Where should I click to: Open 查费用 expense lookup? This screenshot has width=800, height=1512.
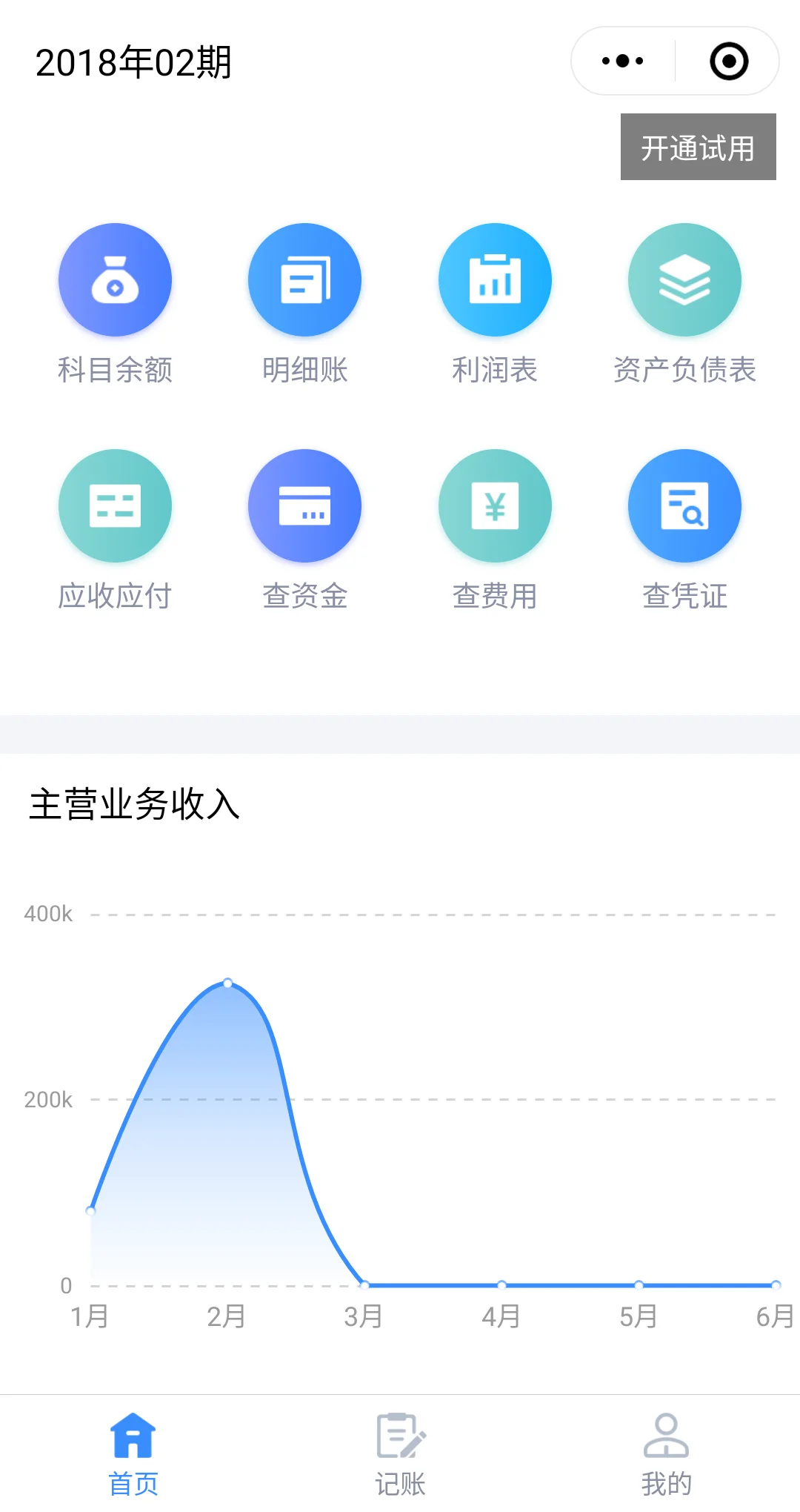[x=495, y=506]
